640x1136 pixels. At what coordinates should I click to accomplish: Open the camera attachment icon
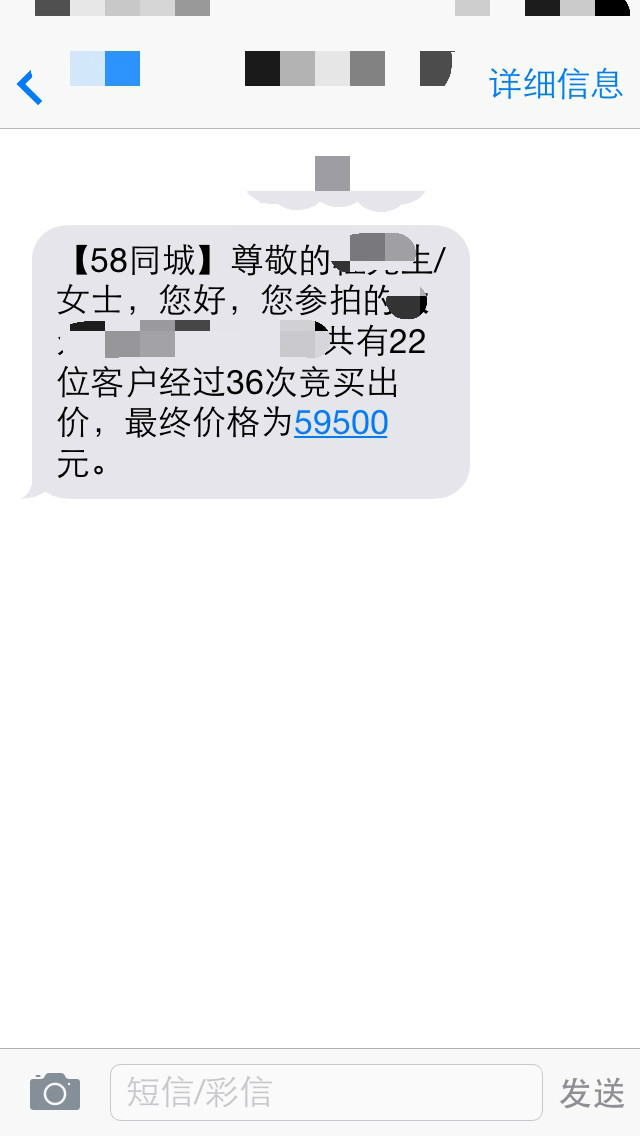click(55, 1092)
